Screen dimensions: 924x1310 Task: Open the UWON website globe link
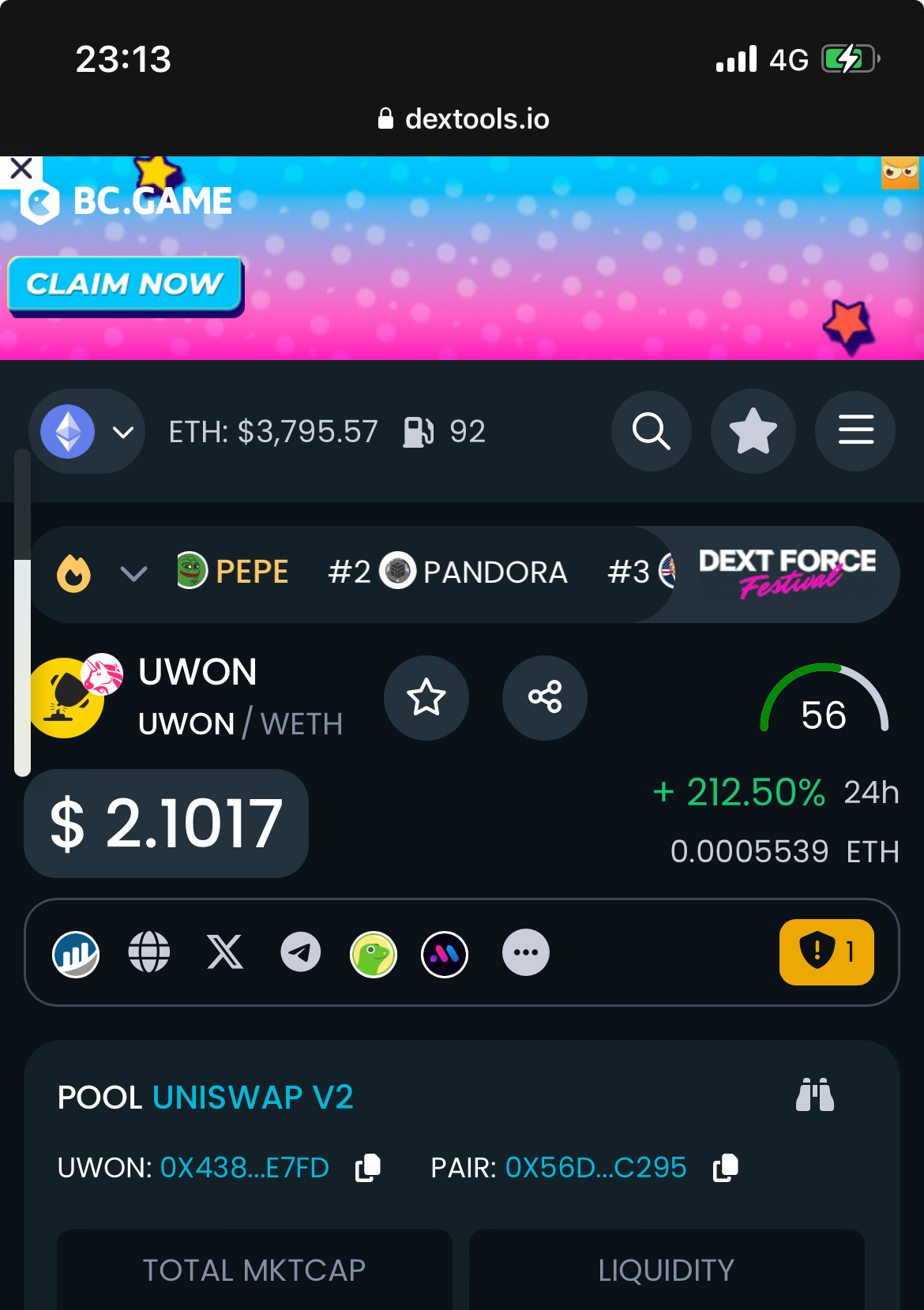[149, 952]
